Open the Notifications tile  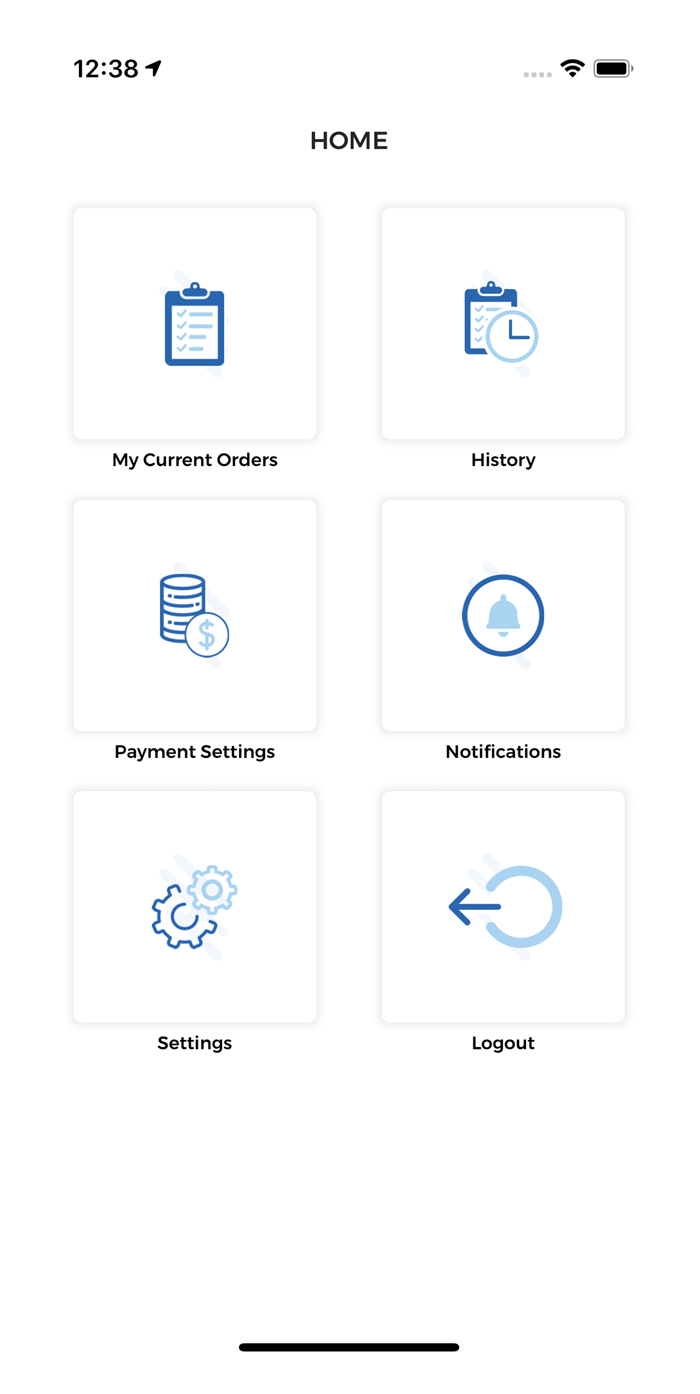coord(503,615)
